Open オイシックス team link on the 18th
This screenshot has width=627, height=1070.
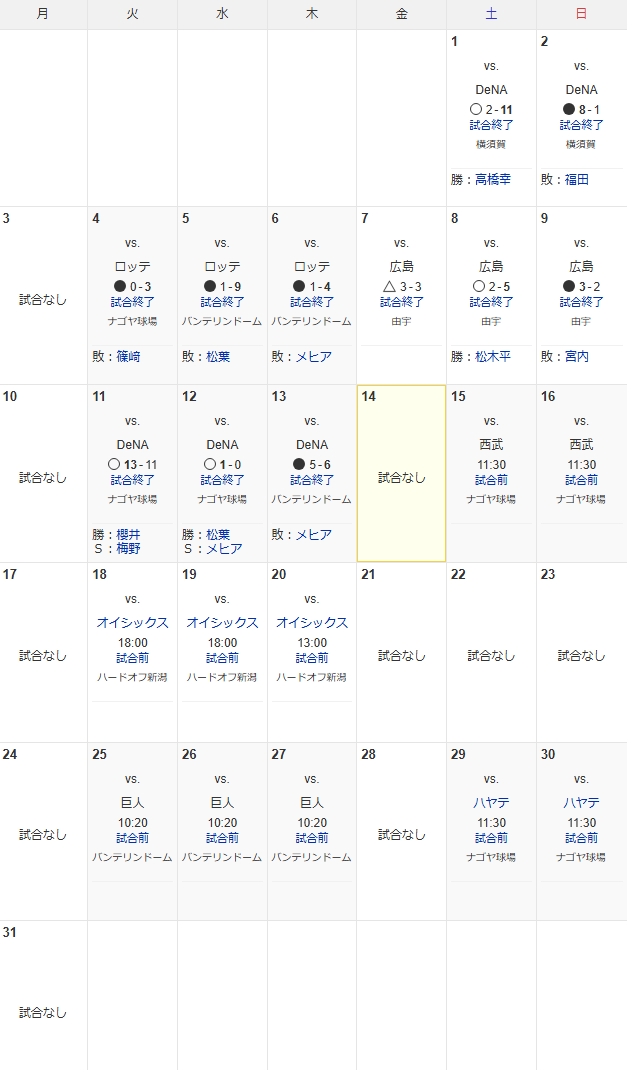coord(132,622)
